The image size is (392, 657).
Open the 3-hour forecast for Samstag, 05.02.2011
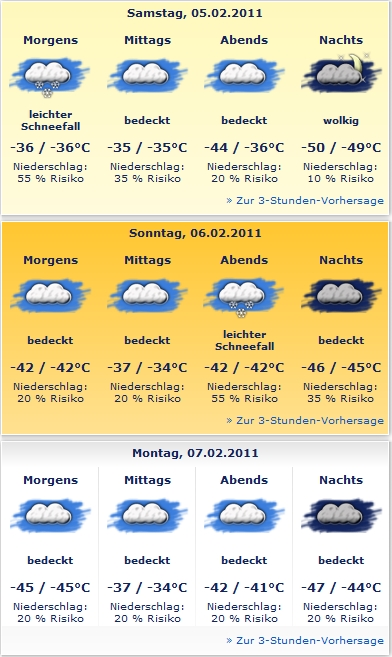pos(305,200)
